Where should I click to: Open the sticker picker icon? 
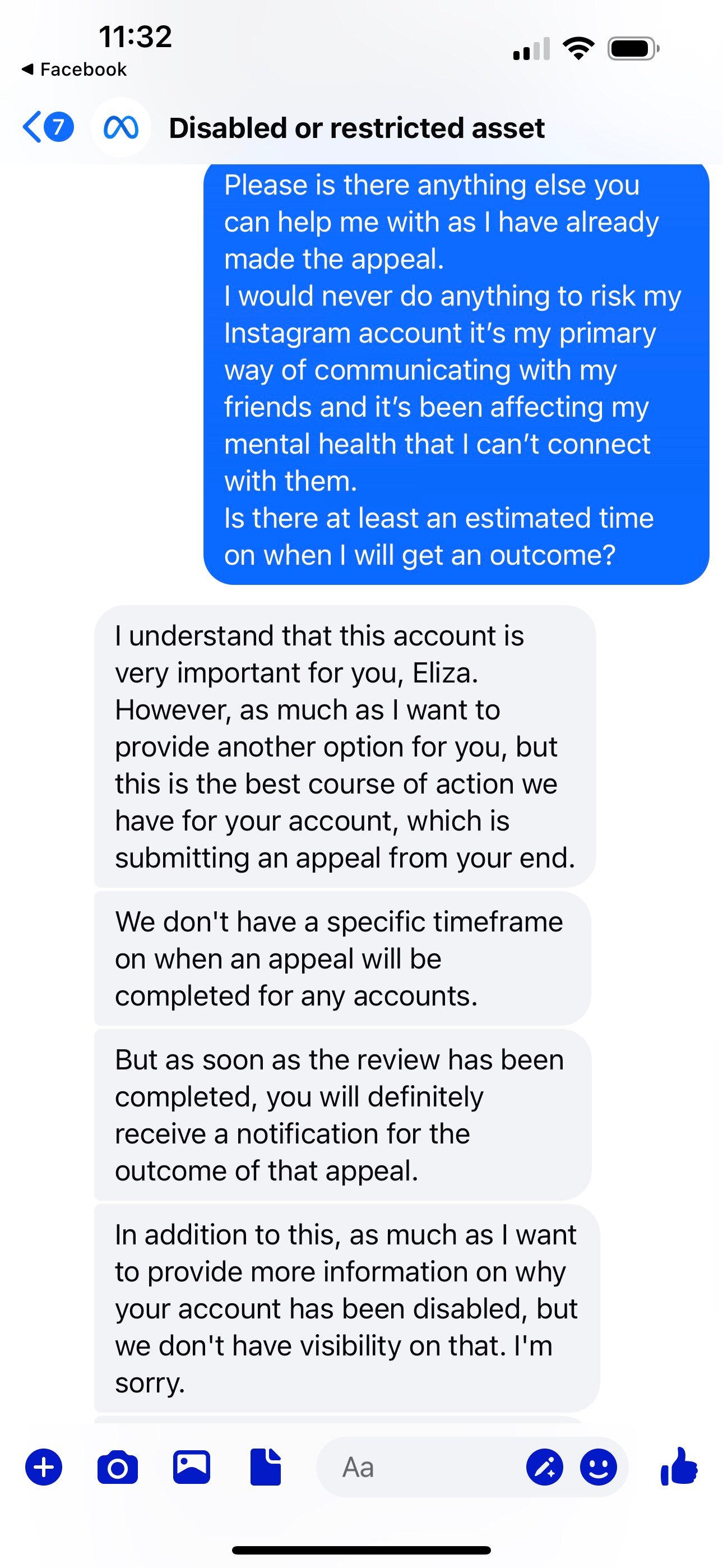point(546,1467)
